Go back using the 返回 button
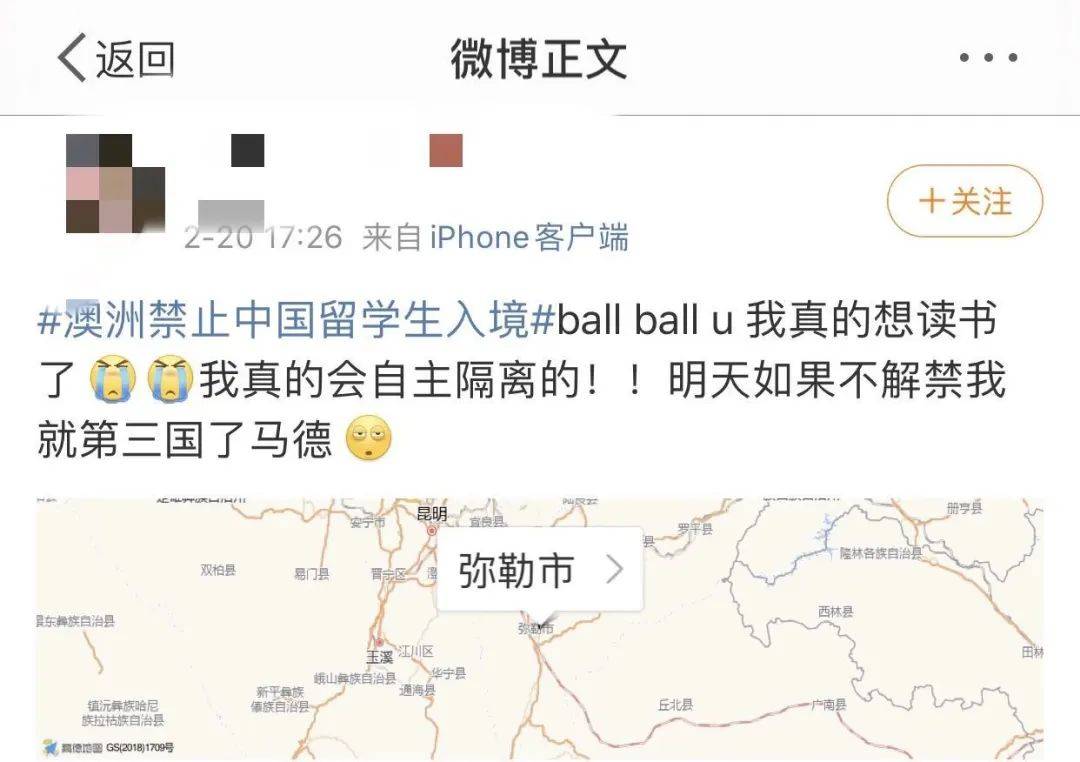Image resolution: width=1080 pixels, height=762 pixels. tap(116, 59)
